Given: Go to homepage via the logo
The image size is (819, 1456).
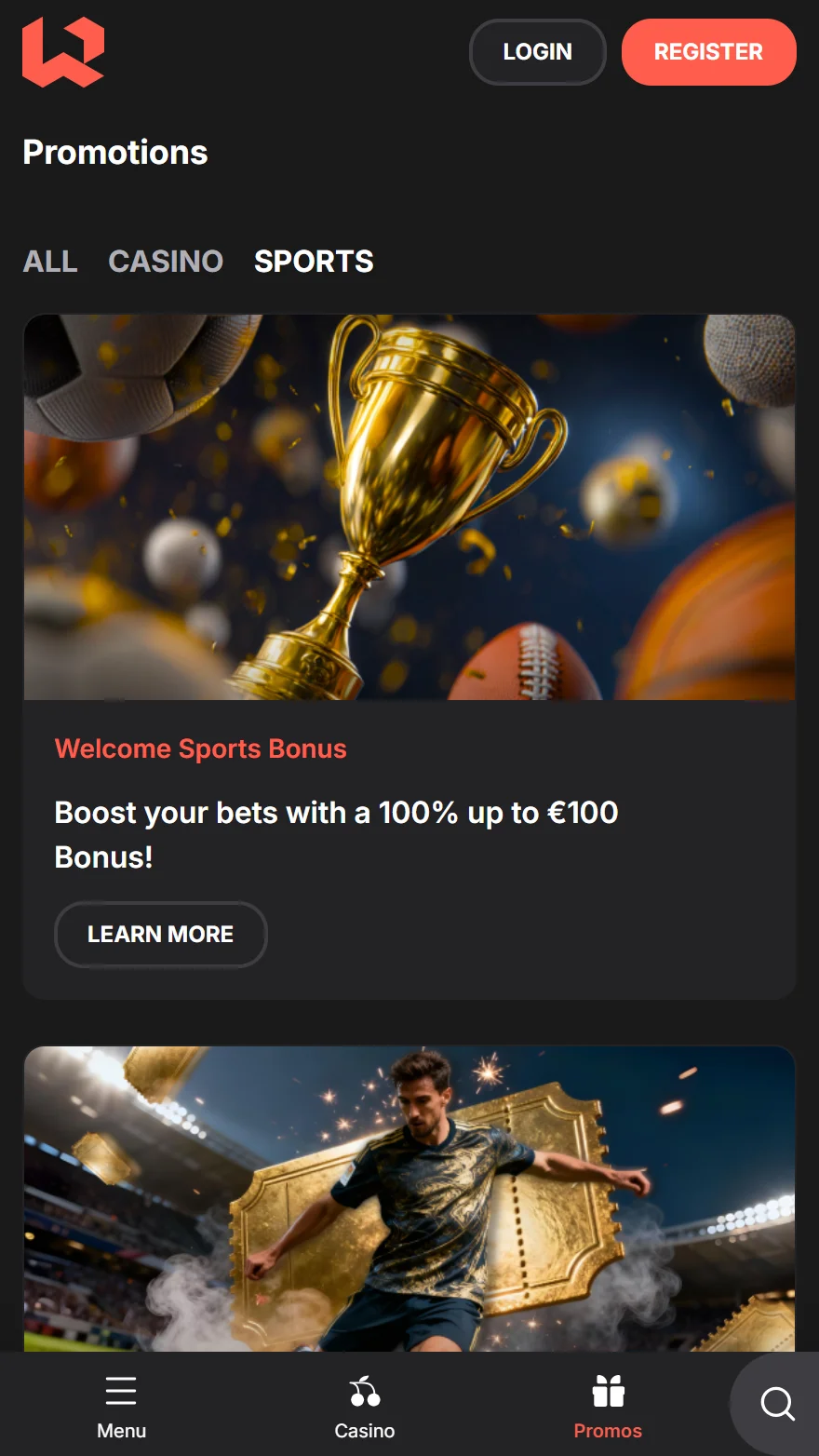Looking at the screenshot, I should click(62, 52).
